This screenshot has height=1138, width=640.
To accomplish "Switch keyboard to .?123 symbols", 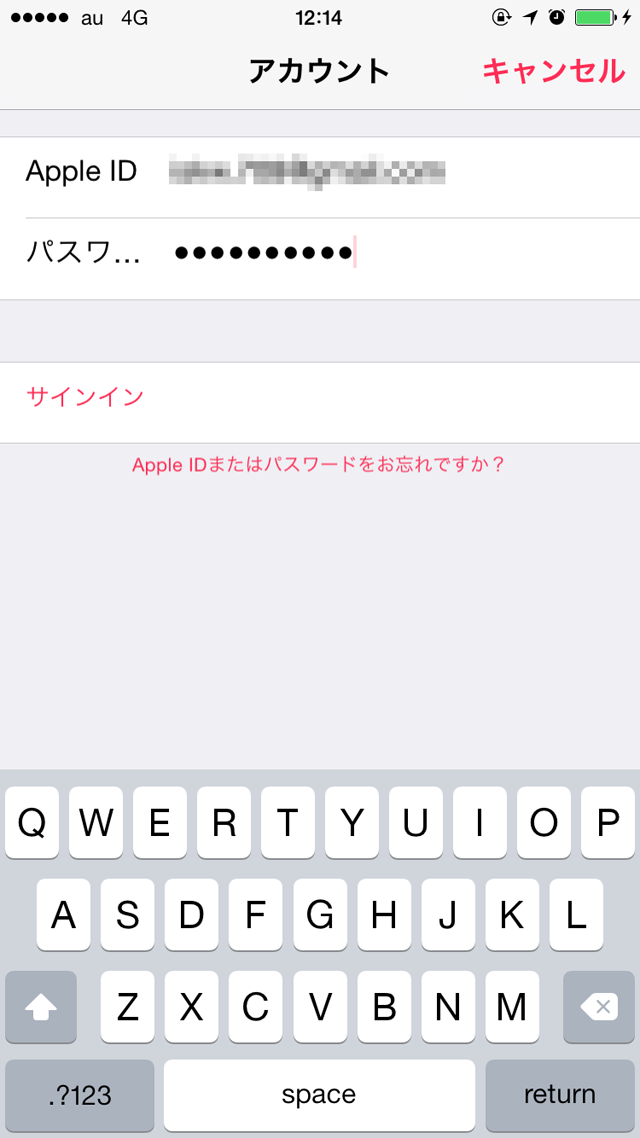I will pyautogui.click(x=80, y=1095).
